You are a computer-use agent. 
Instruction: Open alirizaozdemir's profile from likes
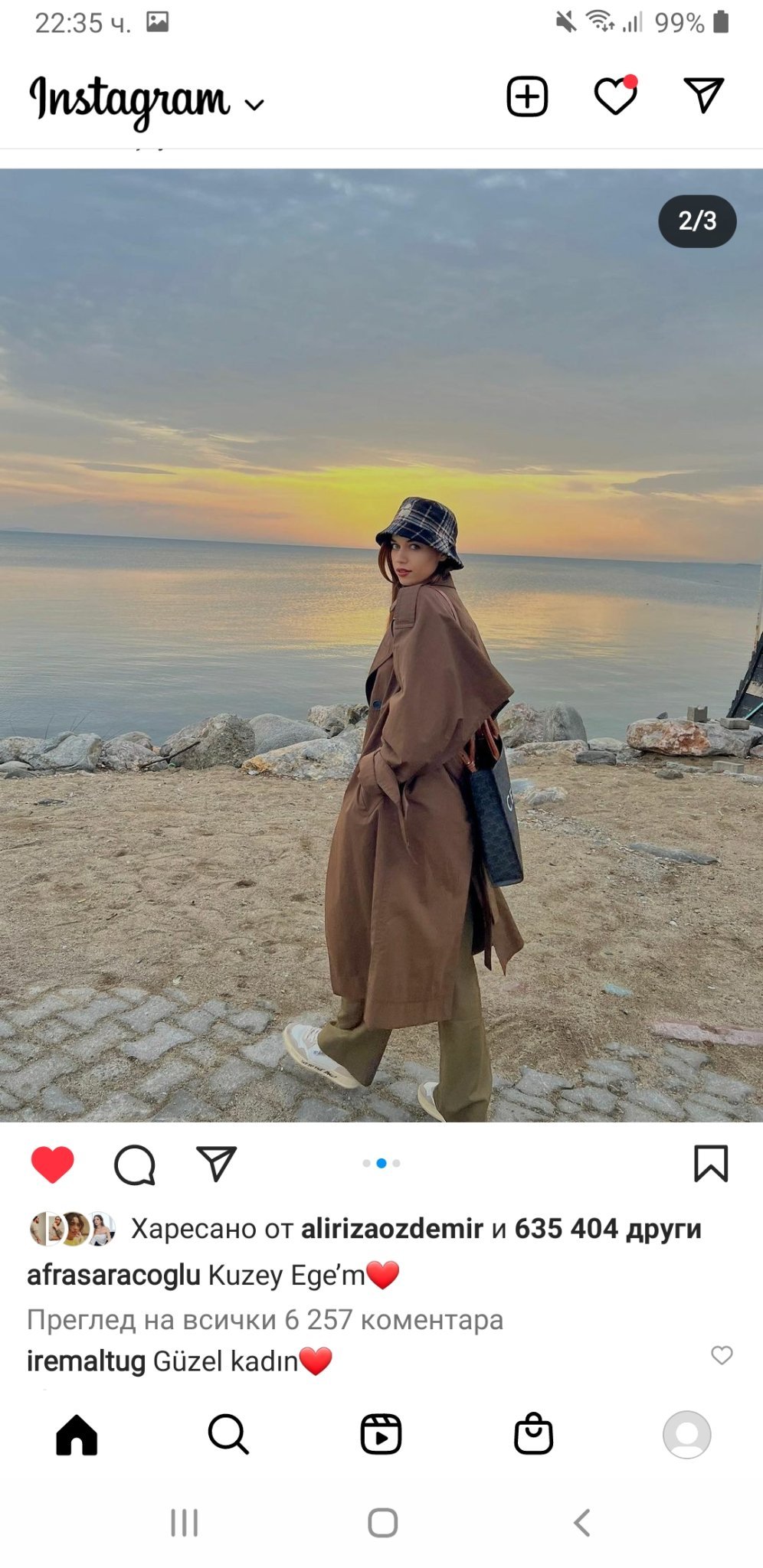point(391,1228)
